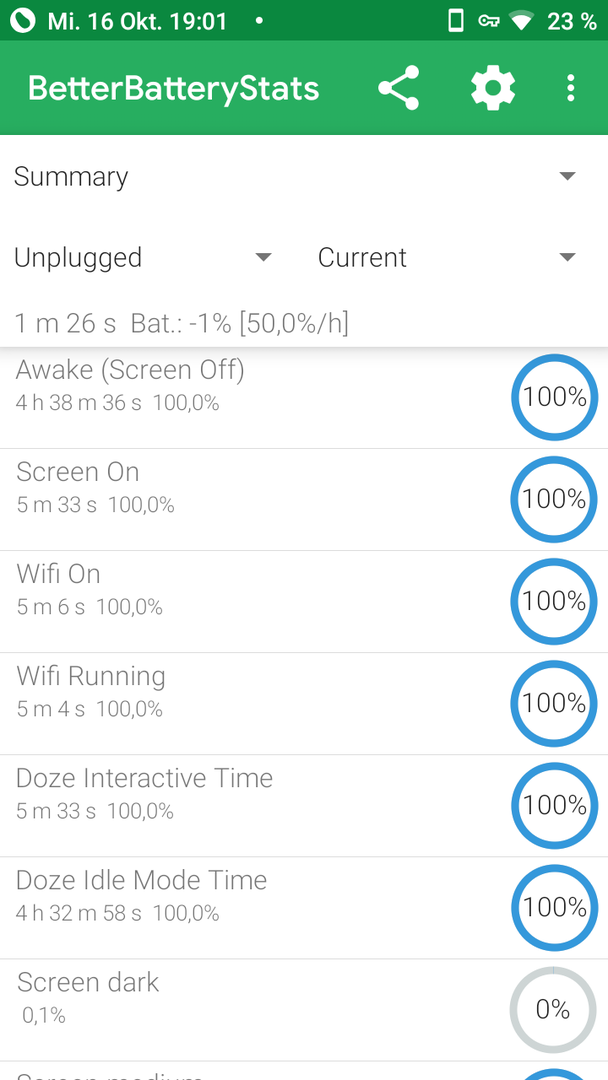Open the settings gear
608x1080 pixels.
[x=493, y=88]
